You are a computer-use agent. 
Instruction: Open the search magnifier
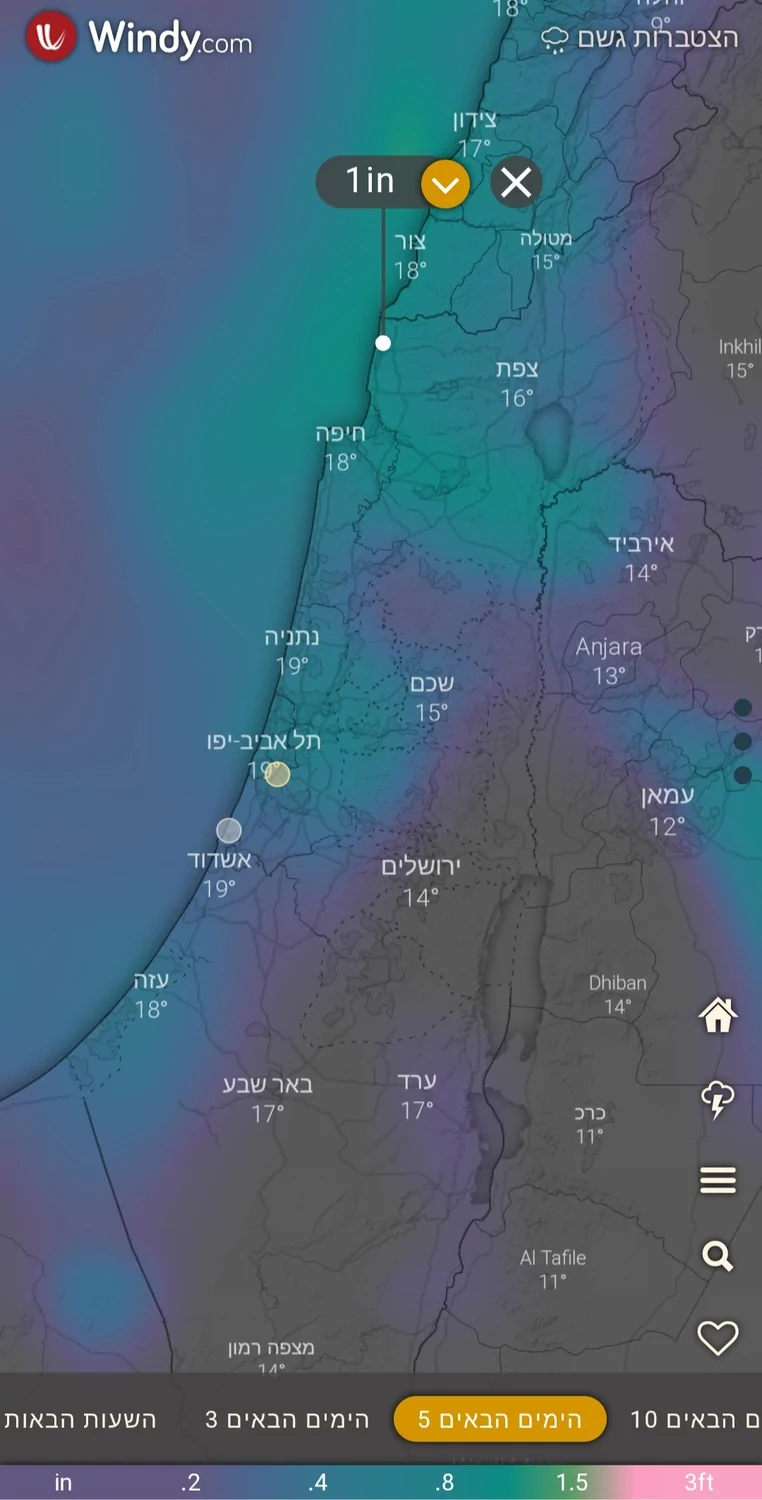[x=718, y=1256]
